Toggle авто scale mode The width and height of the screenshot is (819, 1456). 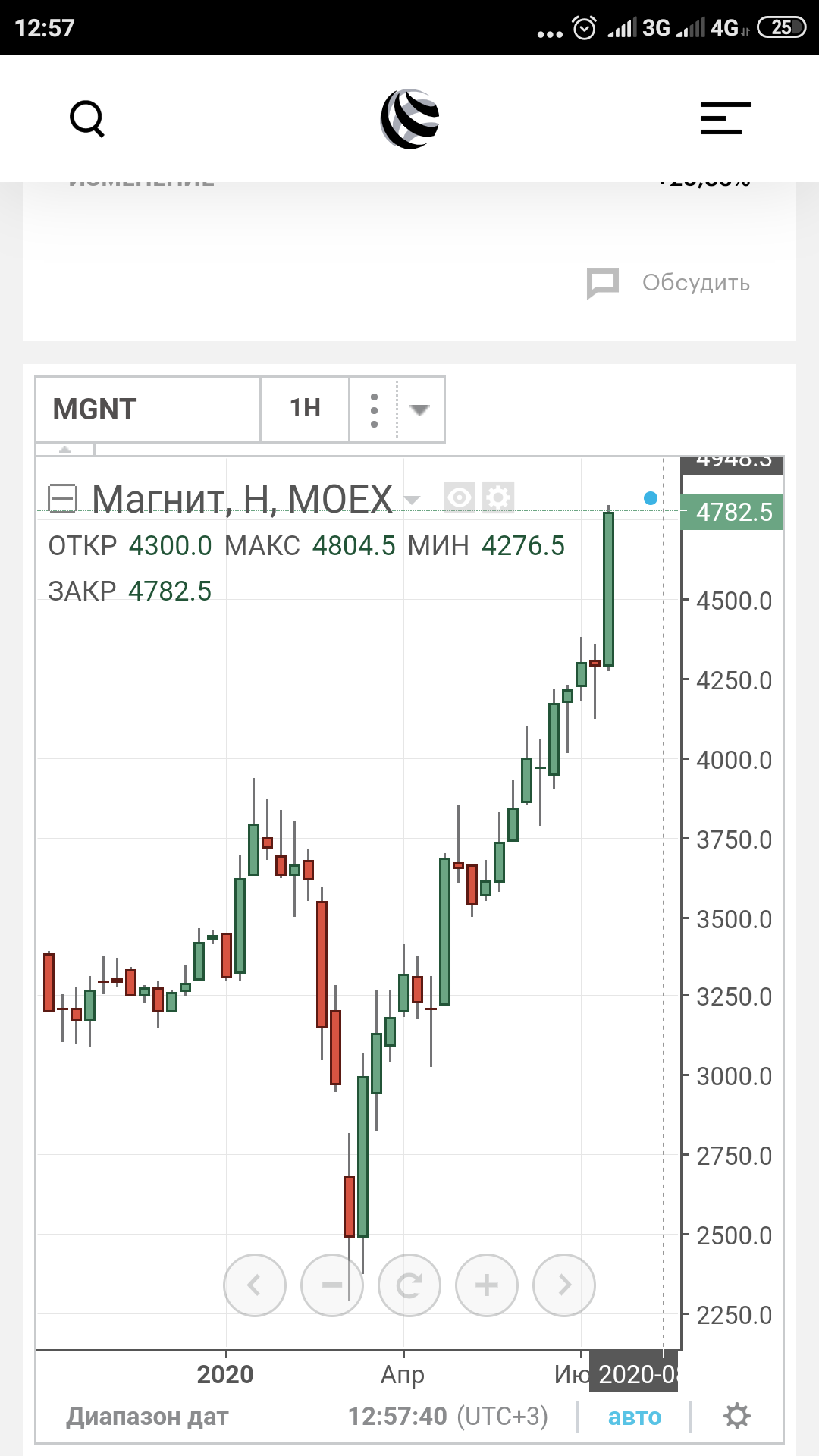pyautogui.click(x=635, y=1417)
